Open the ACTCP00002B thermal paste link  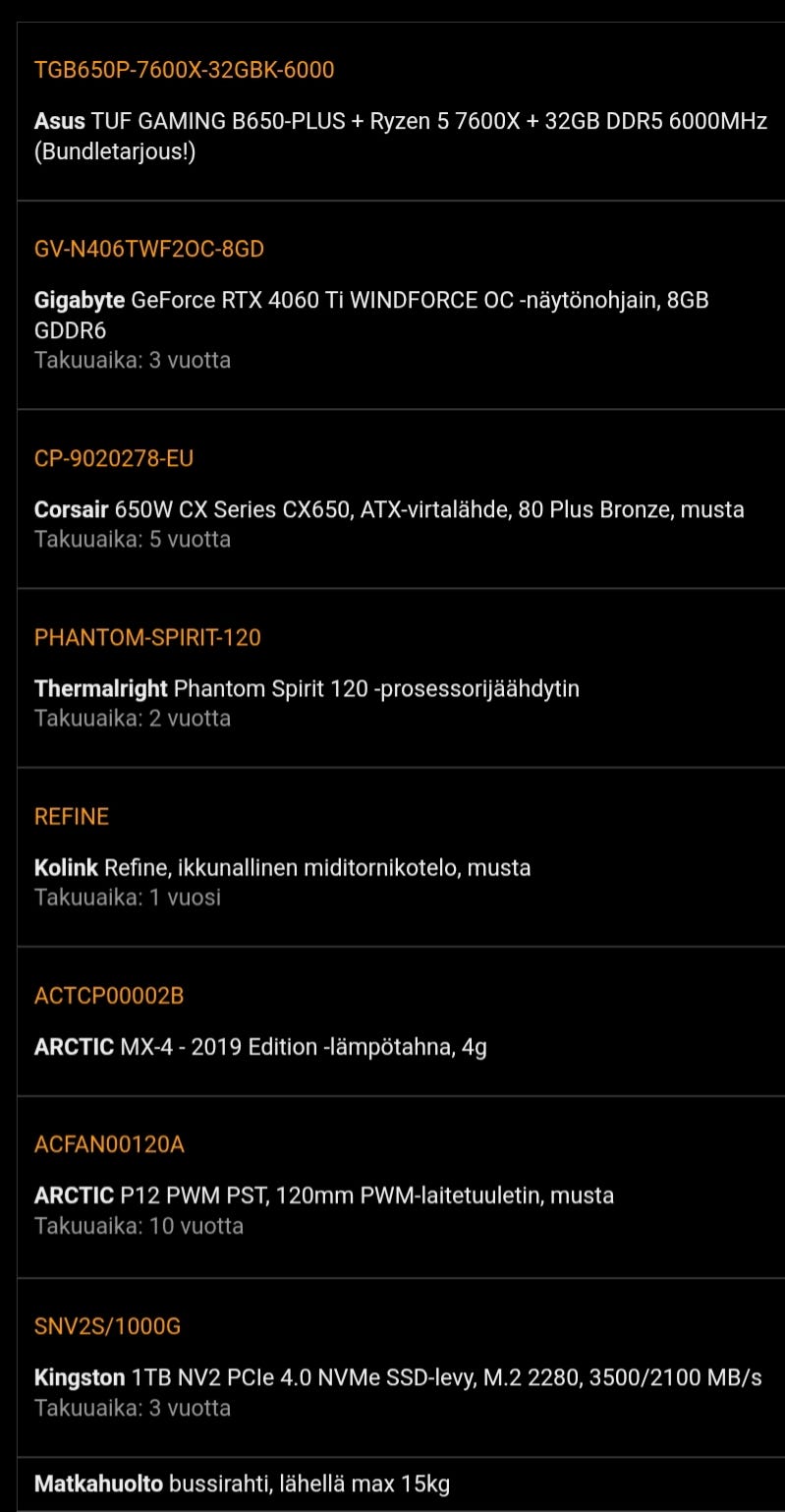[109, 996]
